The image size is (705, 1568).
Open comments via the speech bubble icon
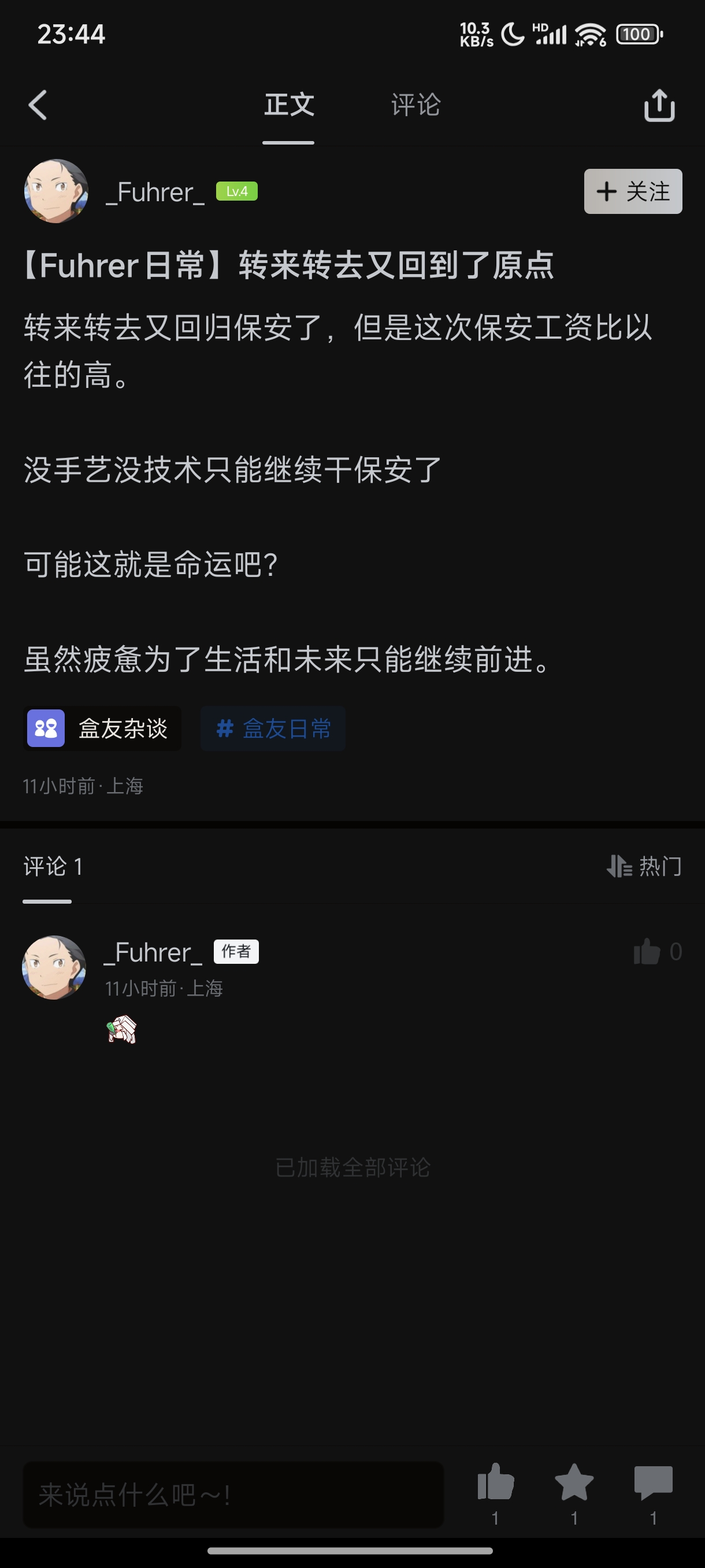[x=654, y=1483]
